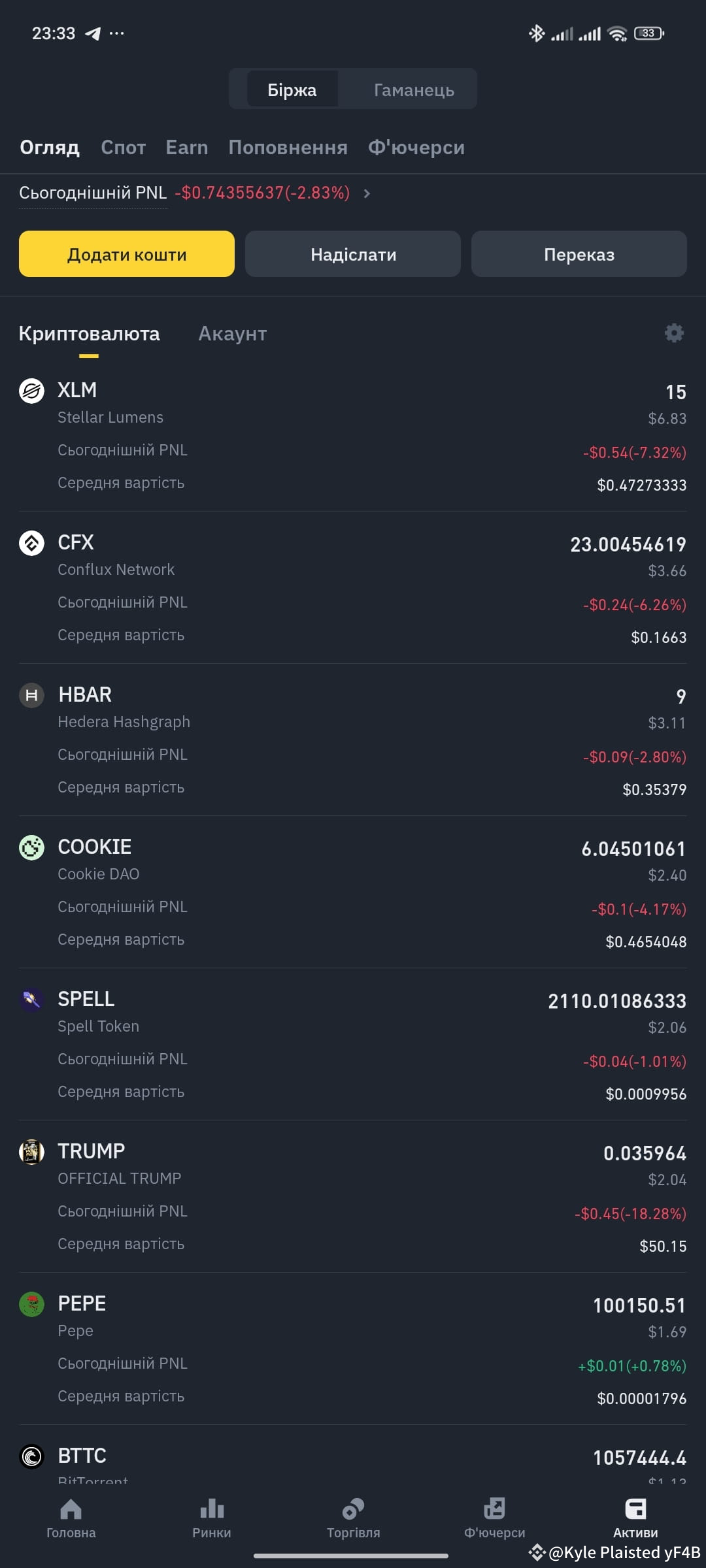The image size is (706, 1568).
Task: Tap the Ф'ючерси icon in bottom navigation
Action: click(494, 1509)
